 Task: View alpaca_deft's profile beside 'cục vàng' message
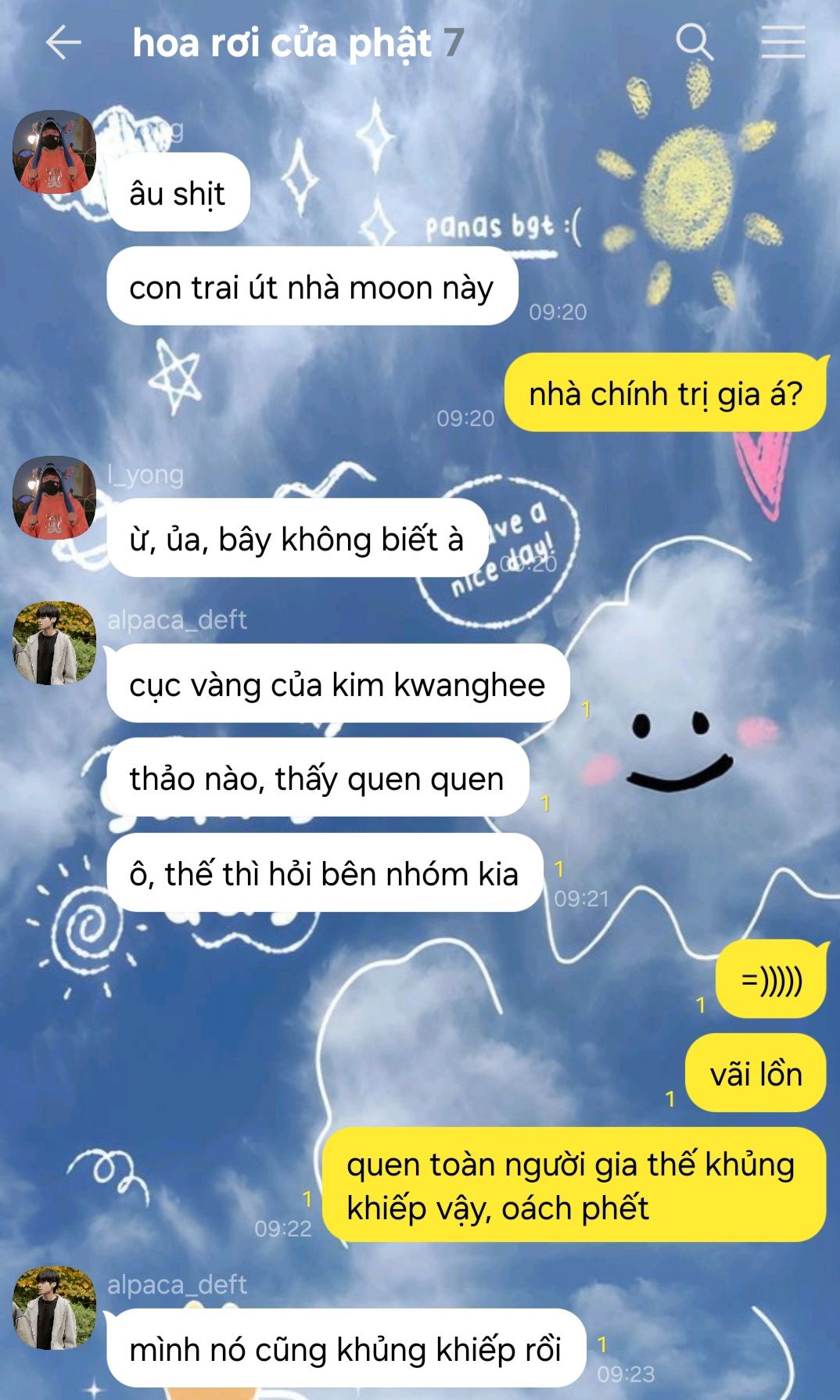tap(54, 643)
